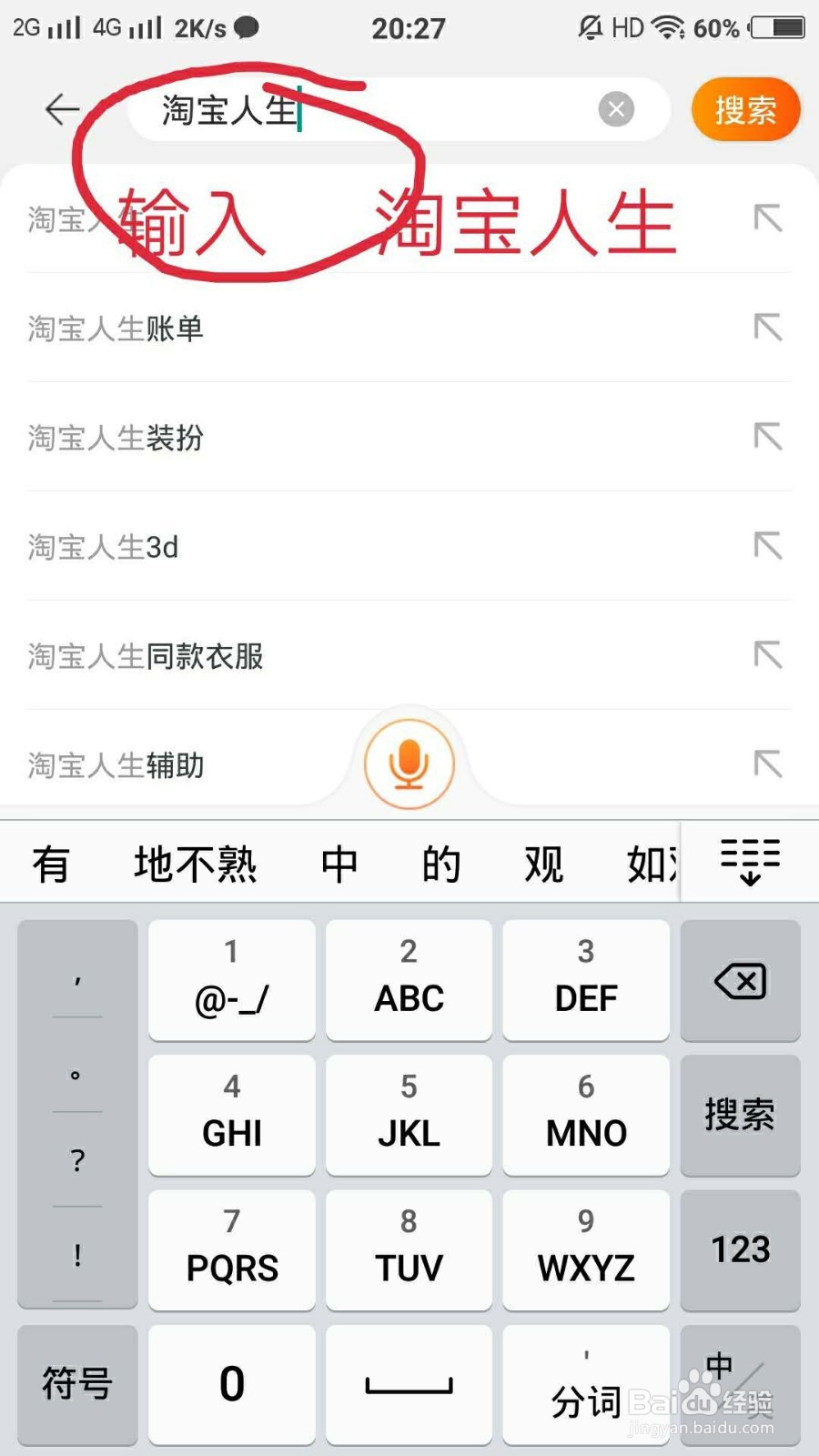The width and height of the screenshot is (819, 1456).
Task: Clear the search text using the X icon
Action: (617, 109)
